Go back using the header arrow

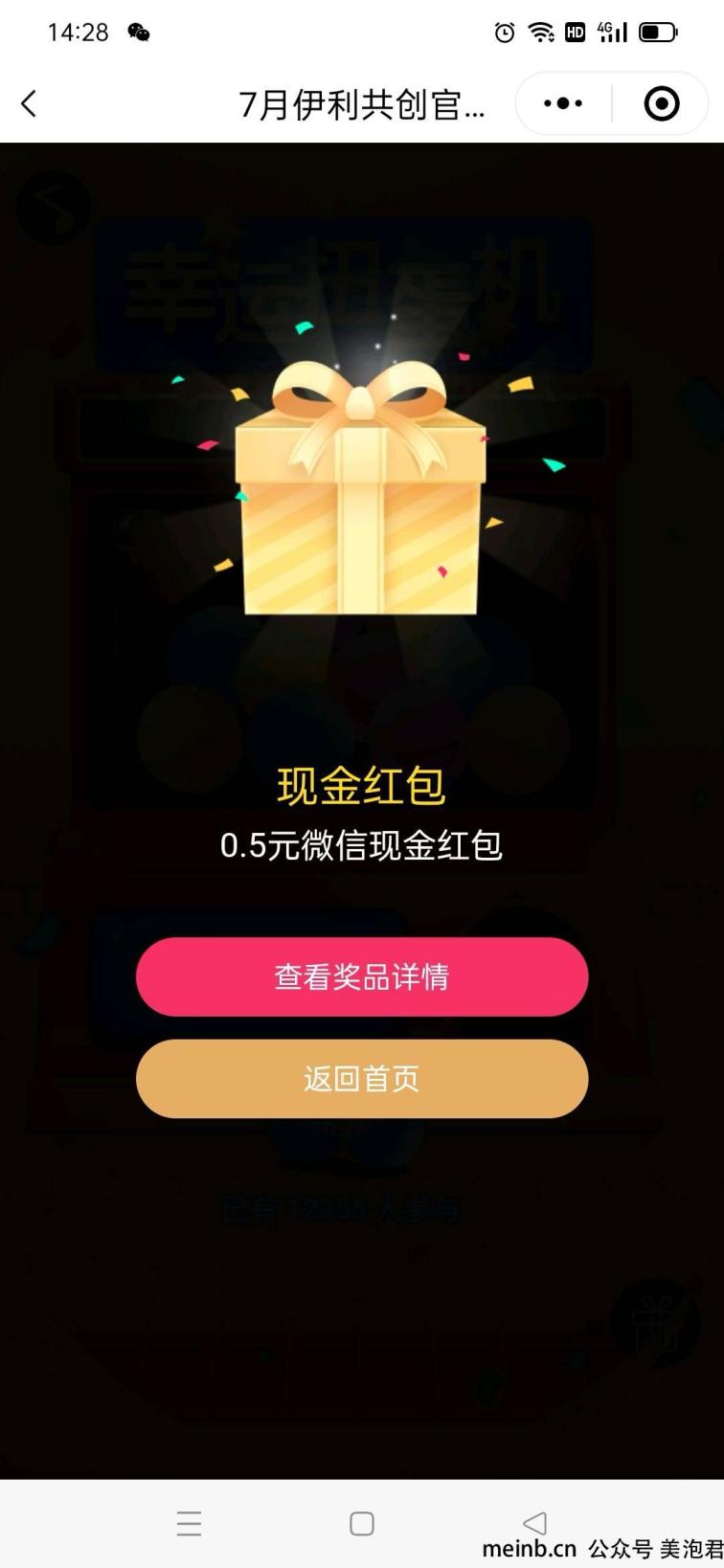tap(30, 103)
